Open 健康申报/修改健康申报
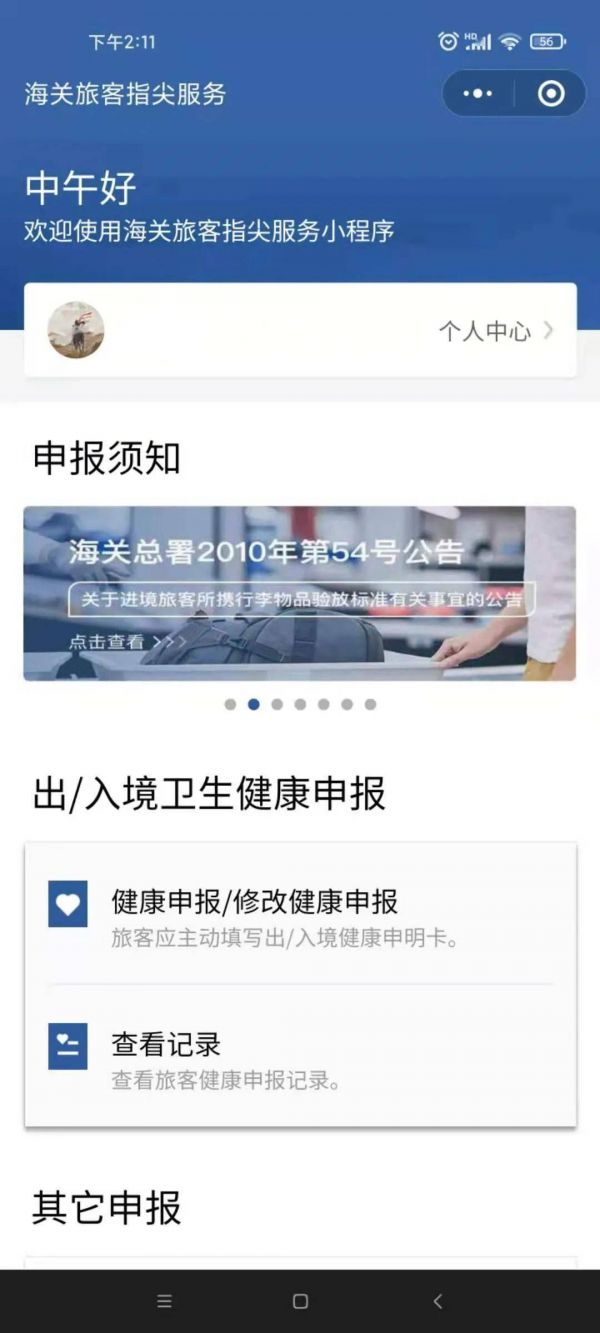600x1333 pixels. coord(300,914)
